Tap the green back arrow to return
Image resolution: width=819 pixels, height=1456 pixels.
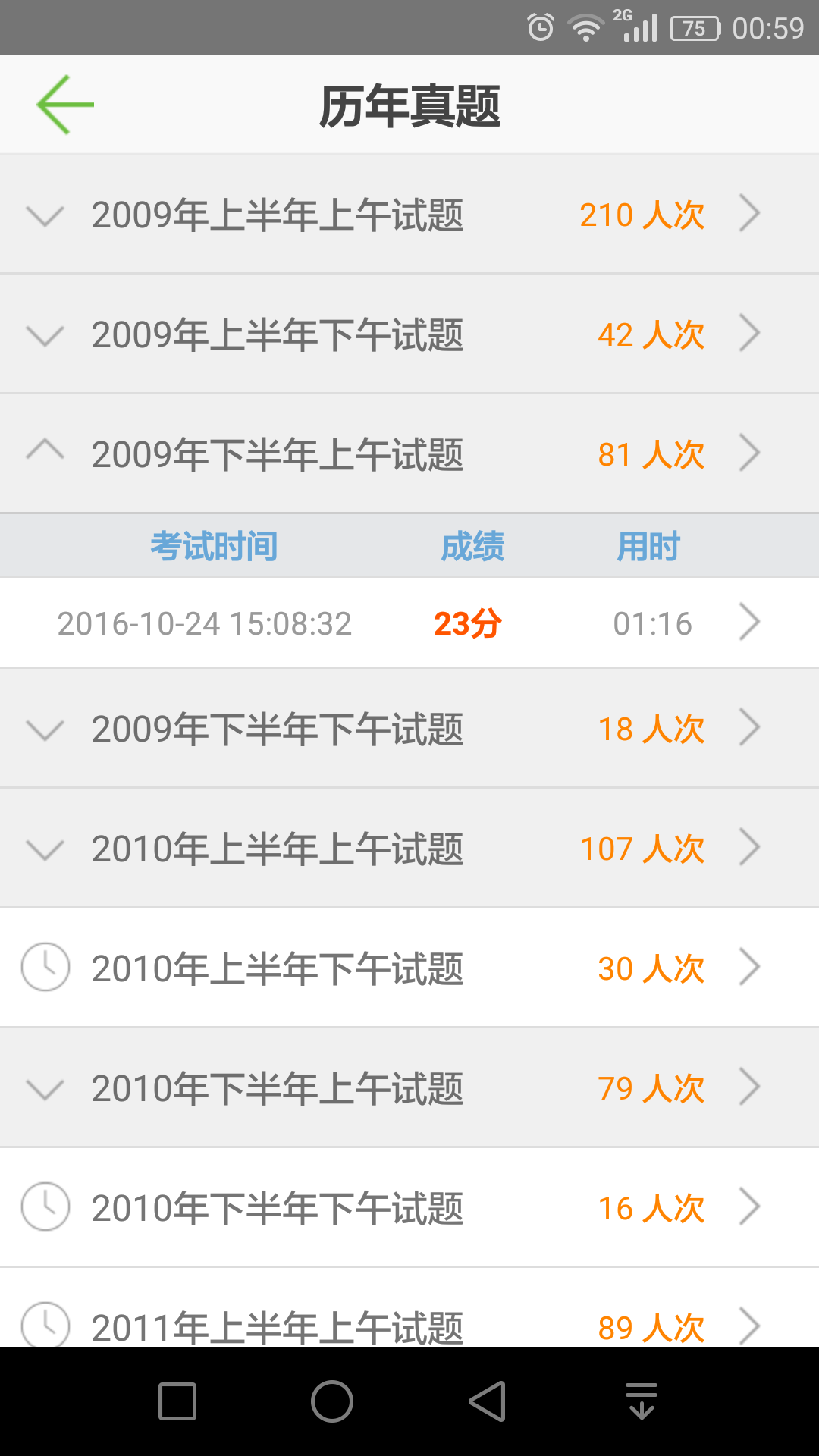coord(64,104)
